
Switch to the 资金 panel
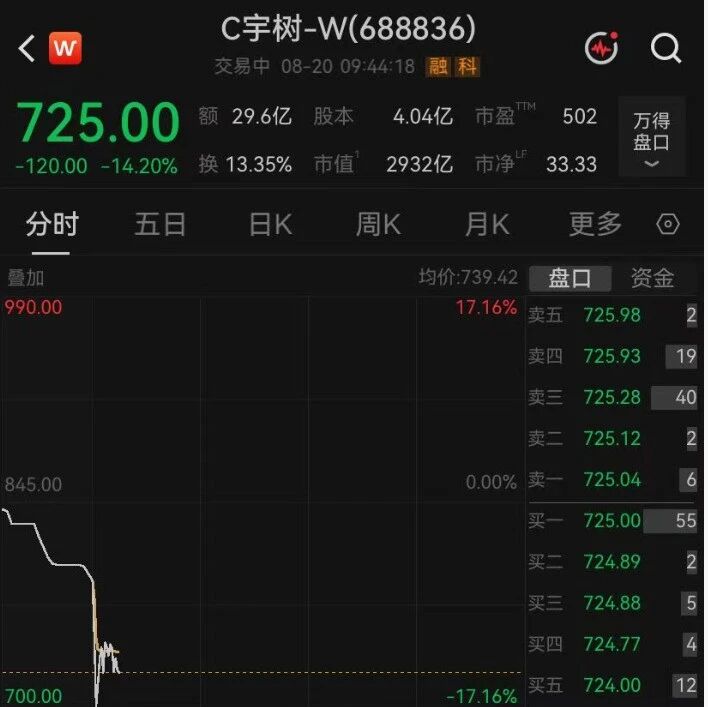tap(652, 278)
